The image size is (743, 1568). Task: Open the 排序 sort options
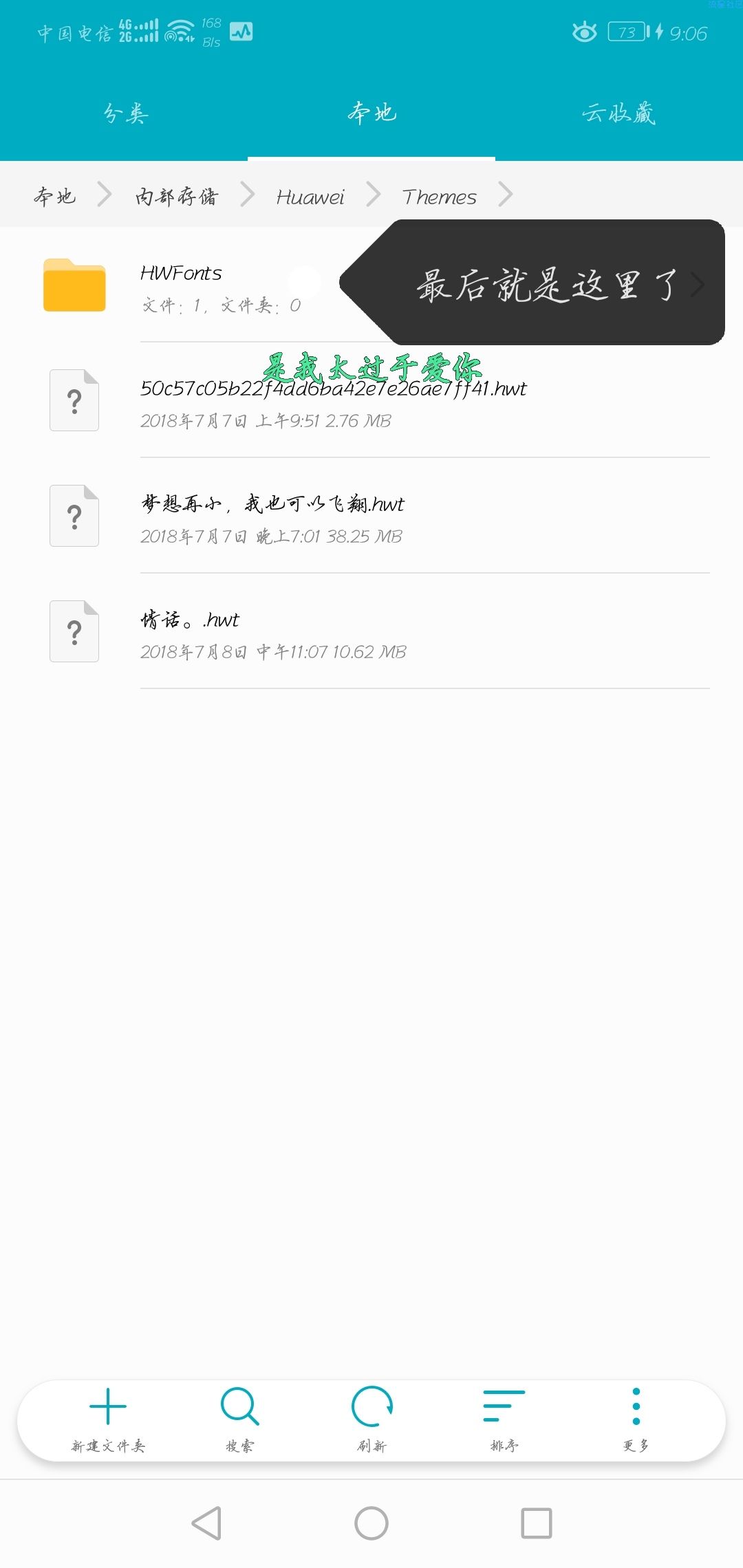(504, 1420)
